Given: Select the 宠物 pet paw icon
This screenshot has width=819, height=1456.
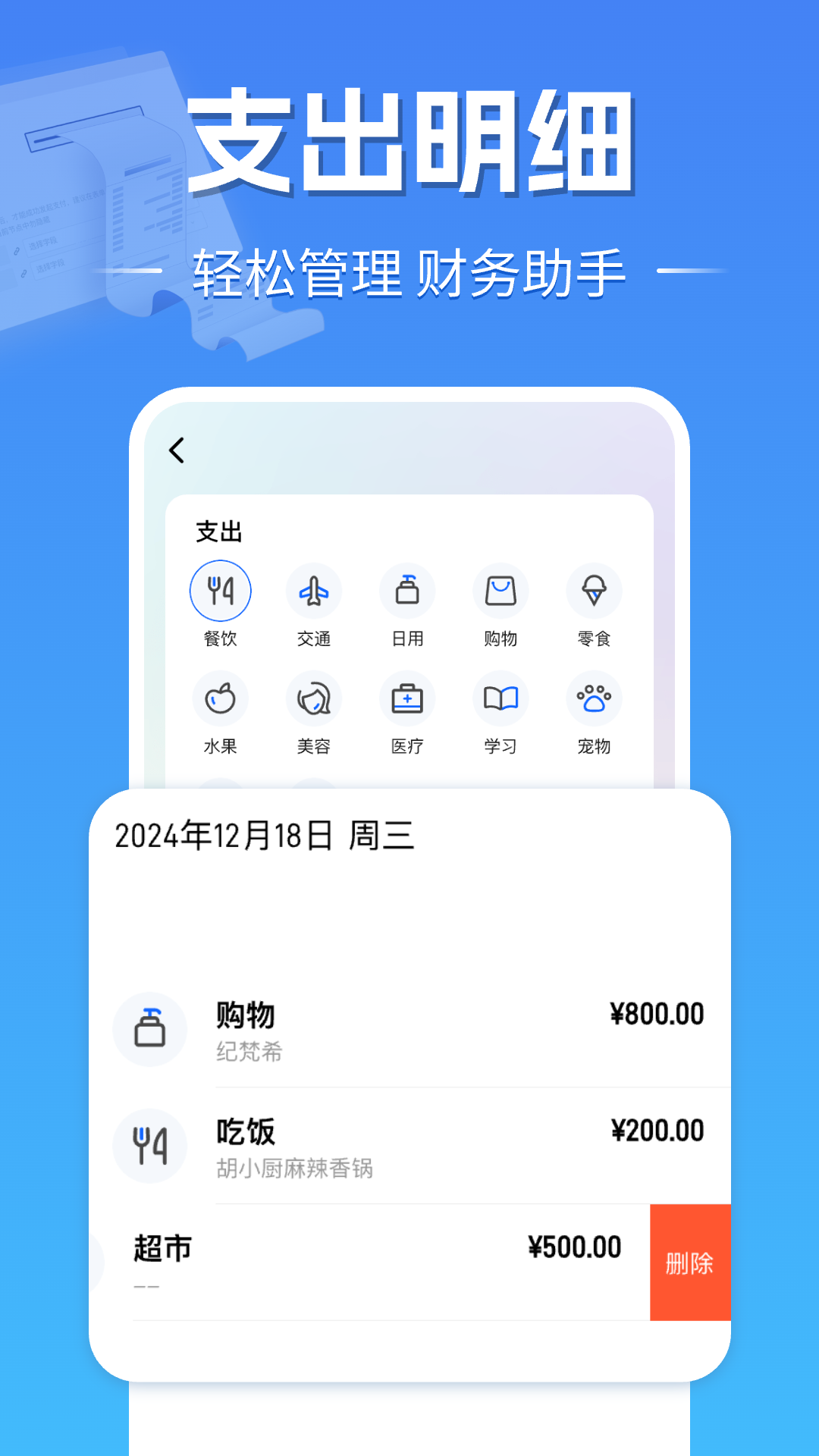Looking at the screenshot, I should 595,698.
